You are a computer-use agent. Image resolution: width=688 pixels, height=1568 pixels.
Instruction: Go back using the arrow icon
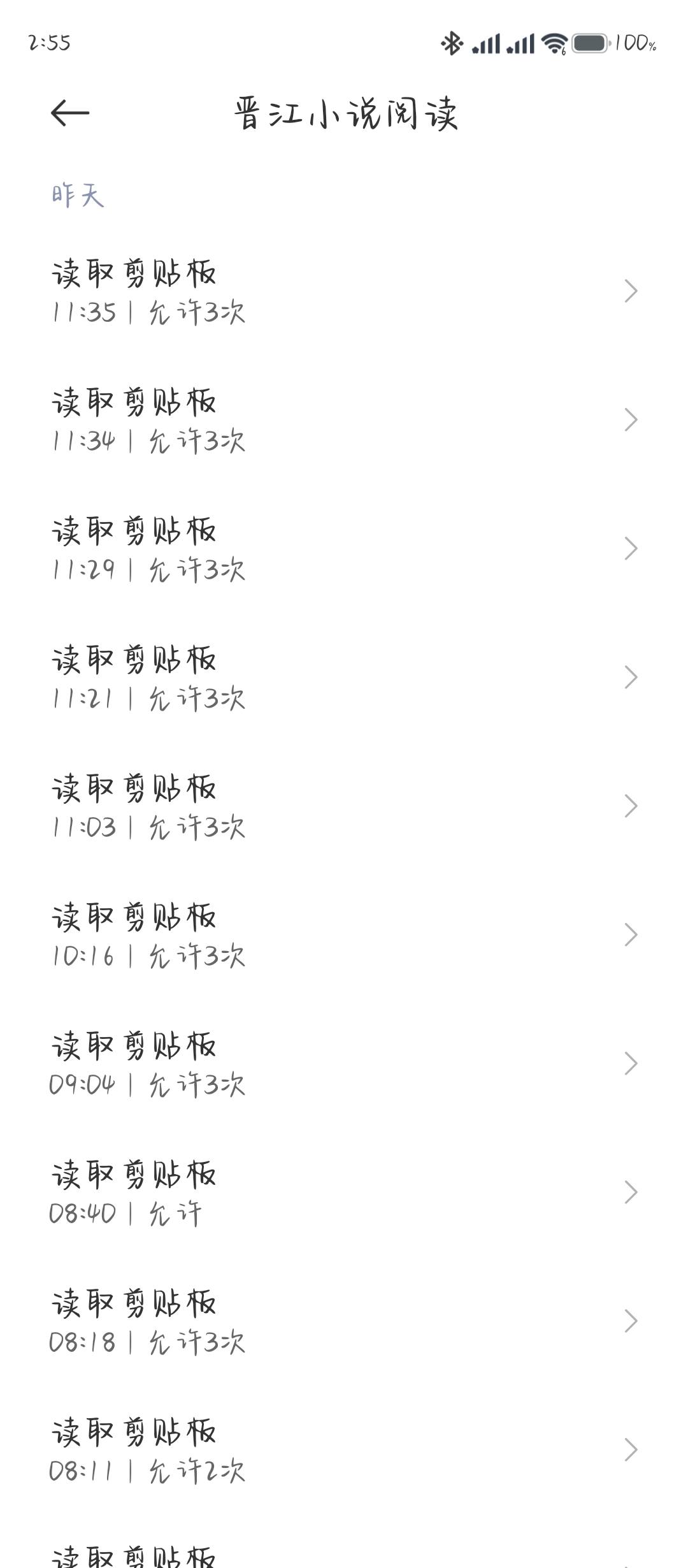point(70,113)
